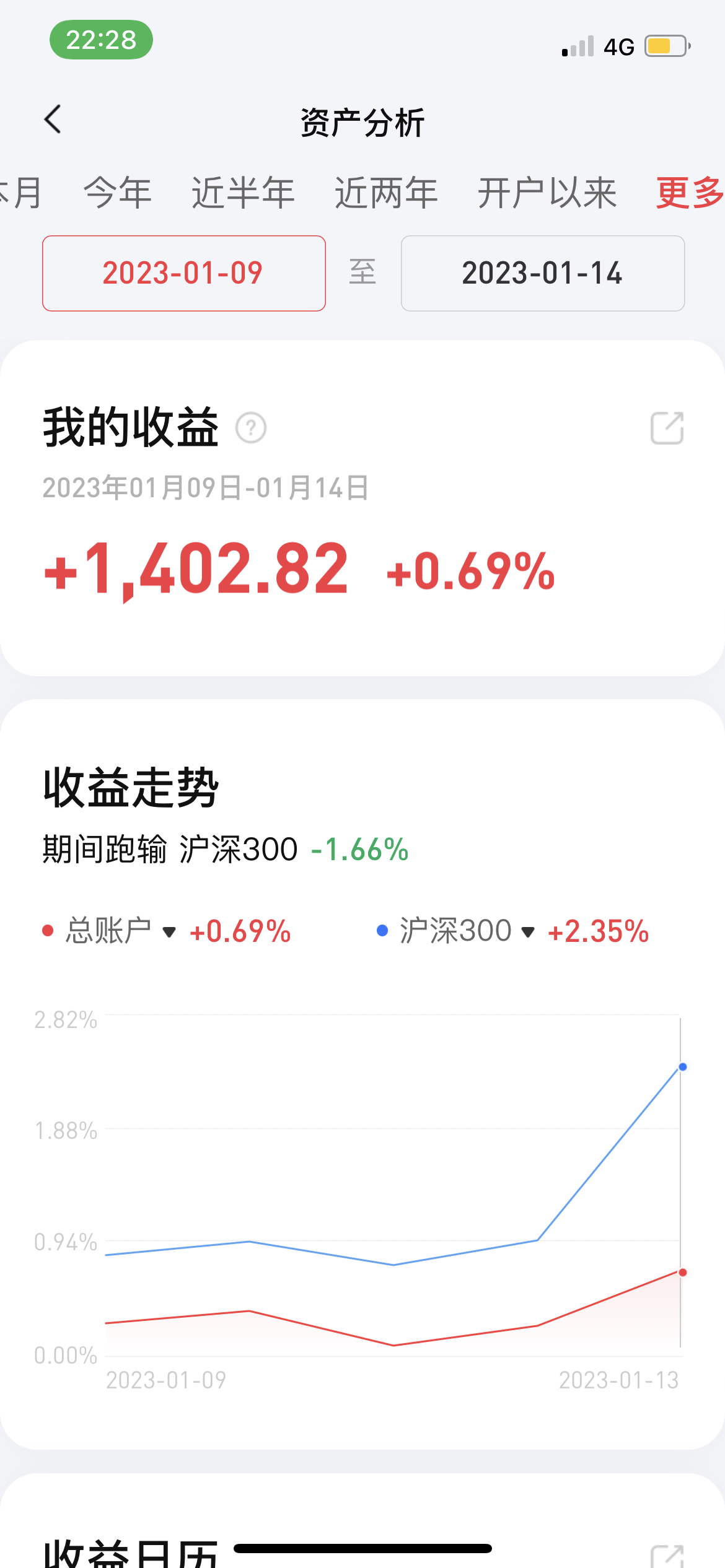
Task: Change the start date 2023-01-09
Action: pyautogui.click(x=183, y=273)
